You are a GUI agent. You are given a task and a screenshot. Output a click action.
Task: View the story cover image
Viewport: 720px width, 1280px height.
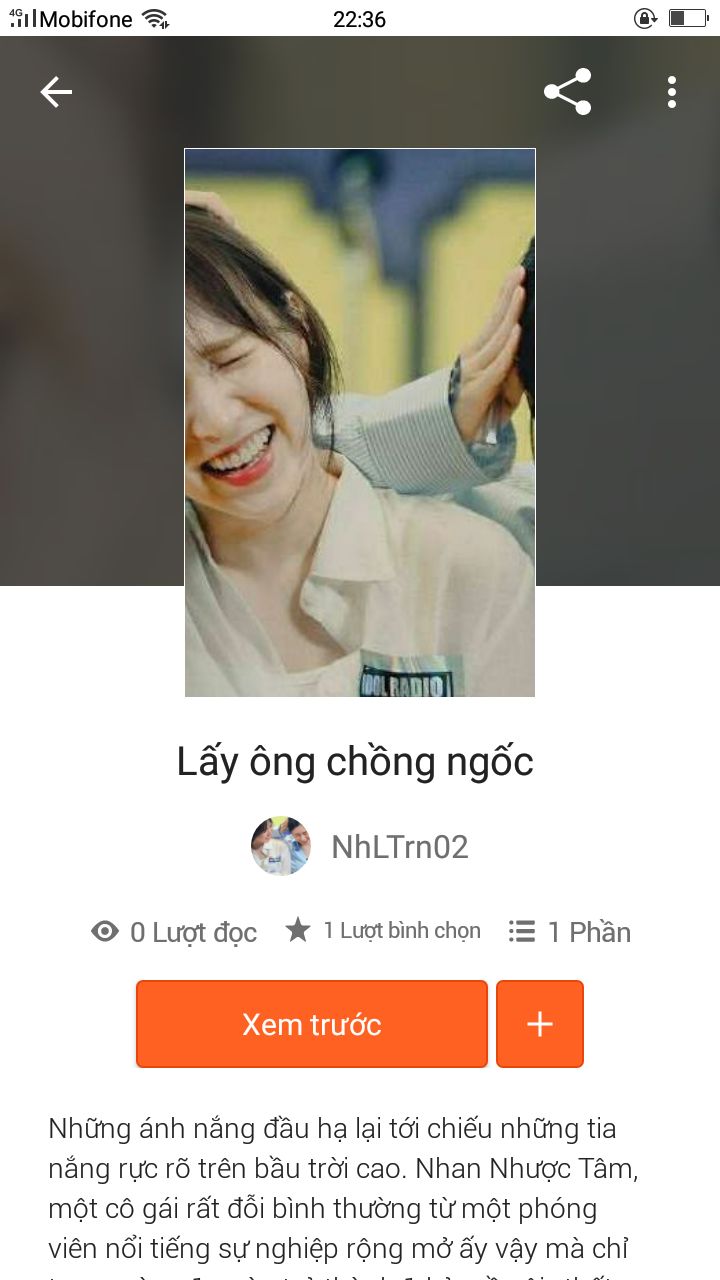pyautogui.click(x=360, y=422)
